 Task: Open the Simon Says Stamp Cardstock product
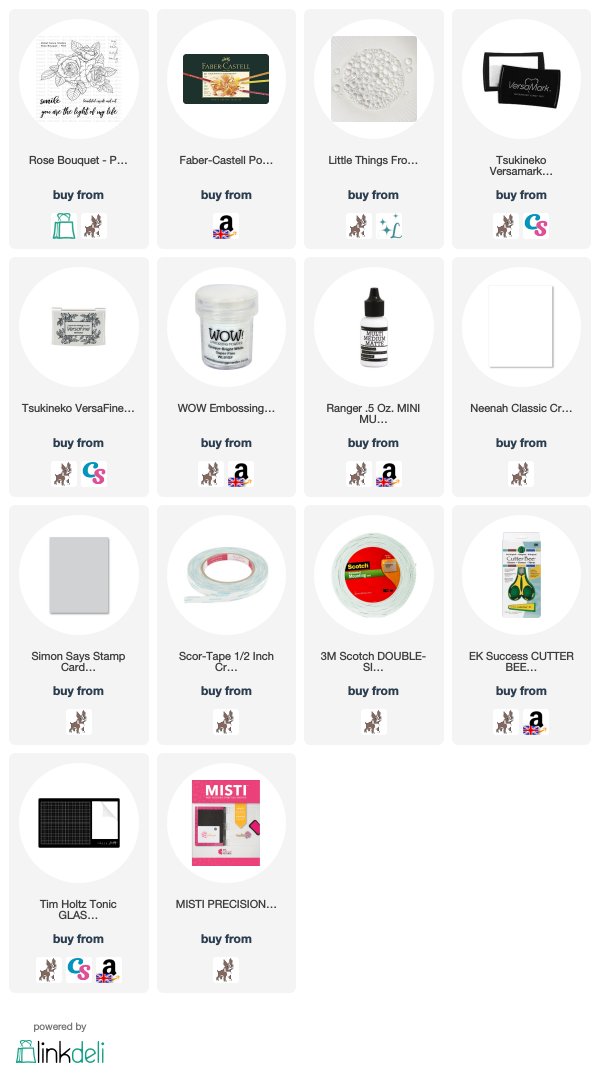pyautogui.click(x=79, y=576)
